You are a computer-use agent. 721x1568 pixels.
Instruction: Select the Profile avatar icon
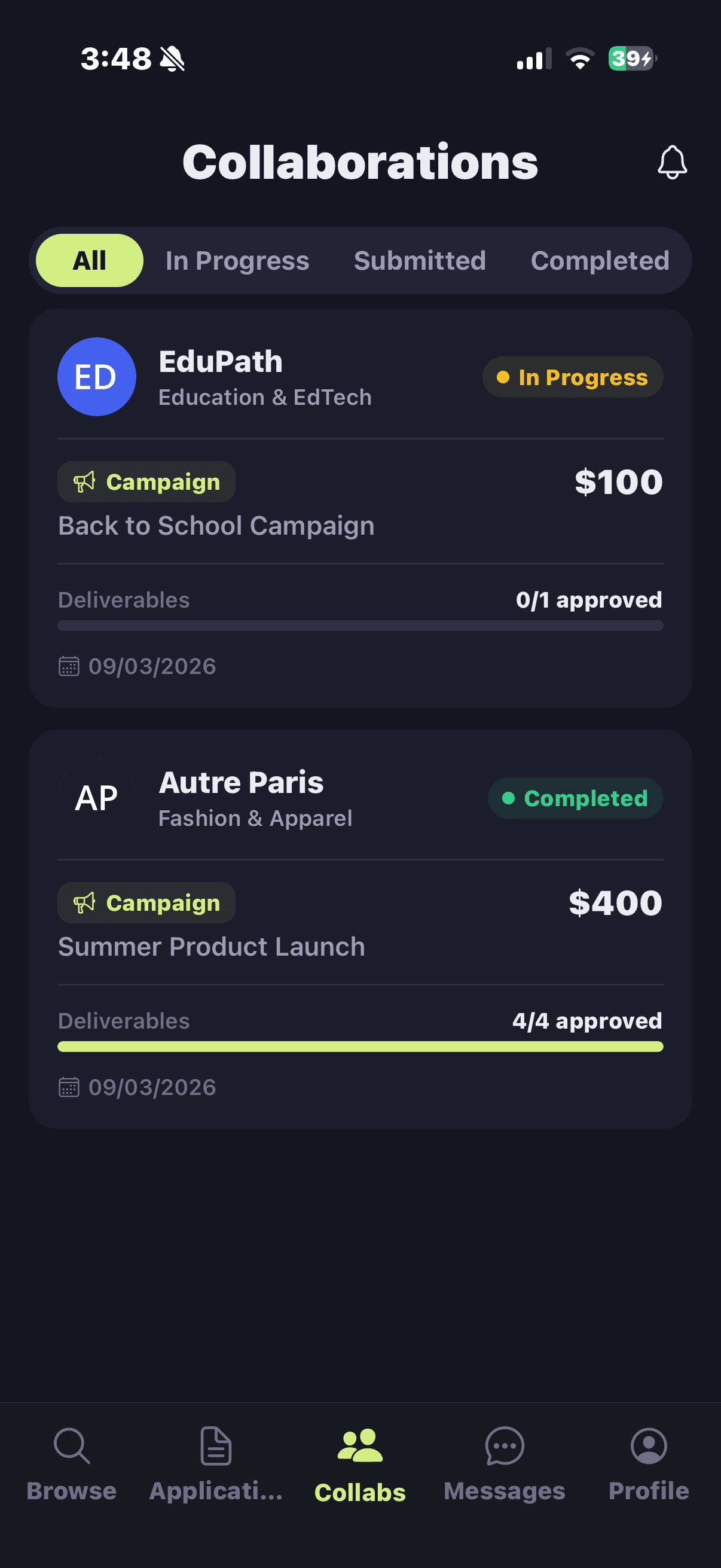649,1445
